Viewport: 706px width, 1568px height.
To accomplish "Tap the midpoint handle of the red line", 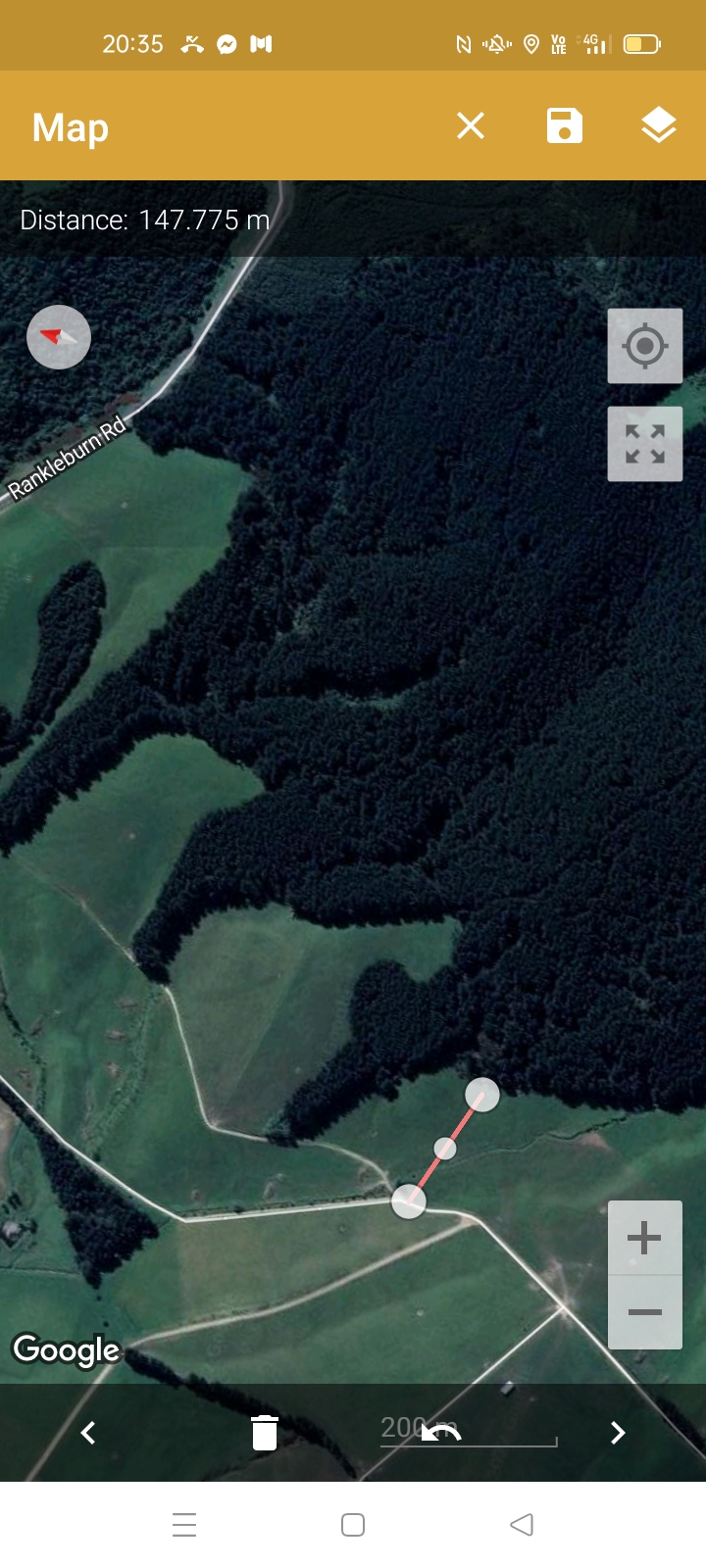I will click(445, 1148).
